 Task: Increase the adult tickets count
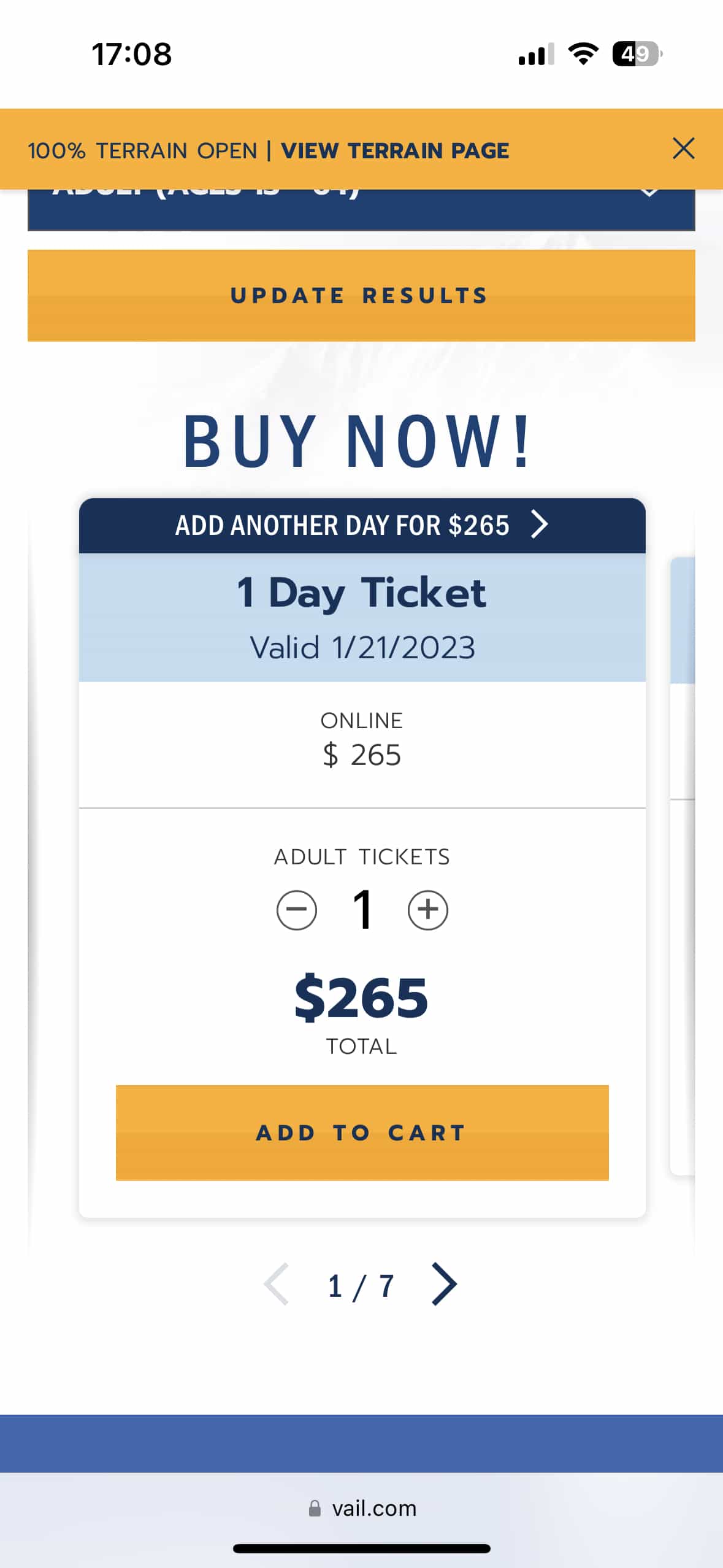click(428, 910)
